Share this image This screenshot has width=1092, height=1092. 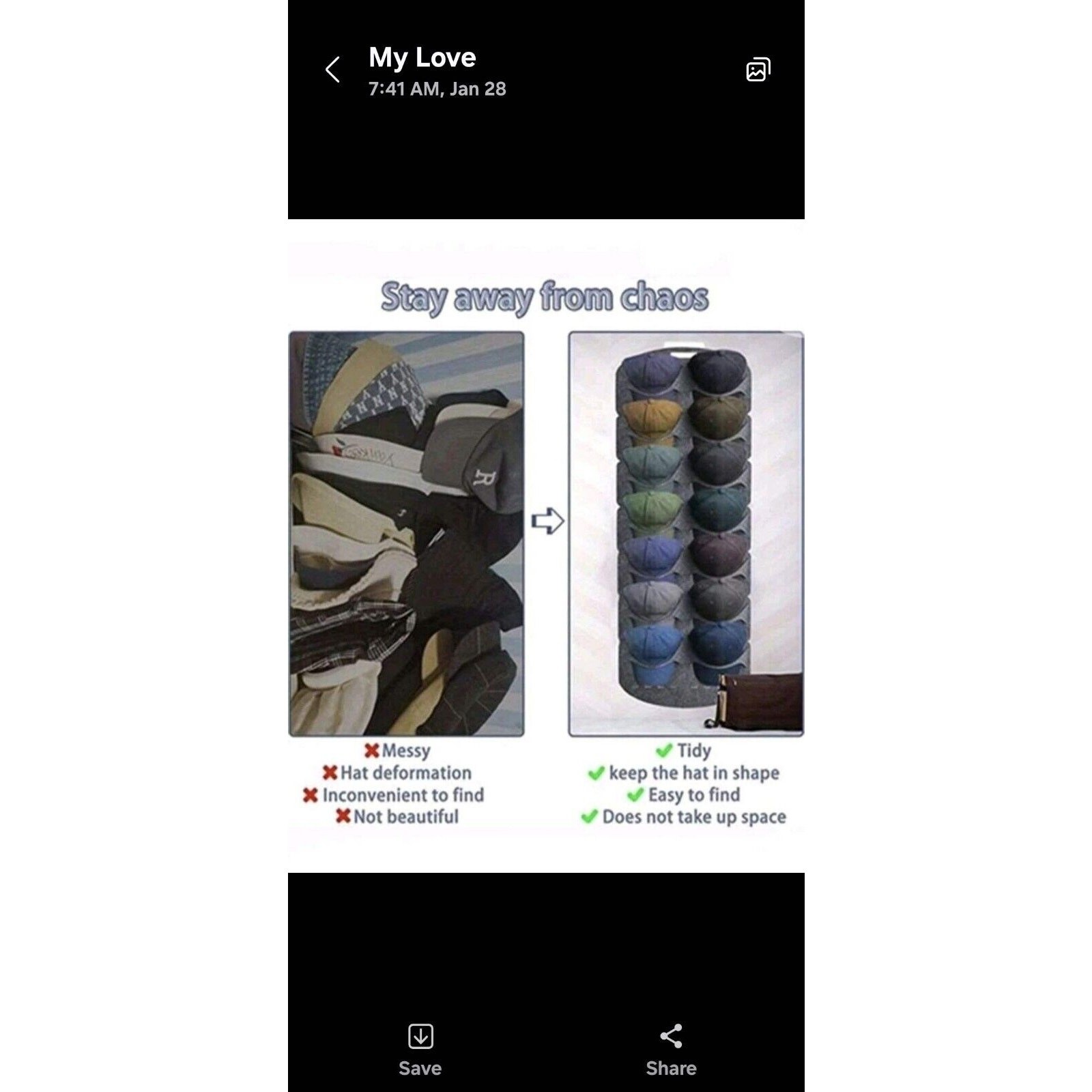coord(671,1050)
